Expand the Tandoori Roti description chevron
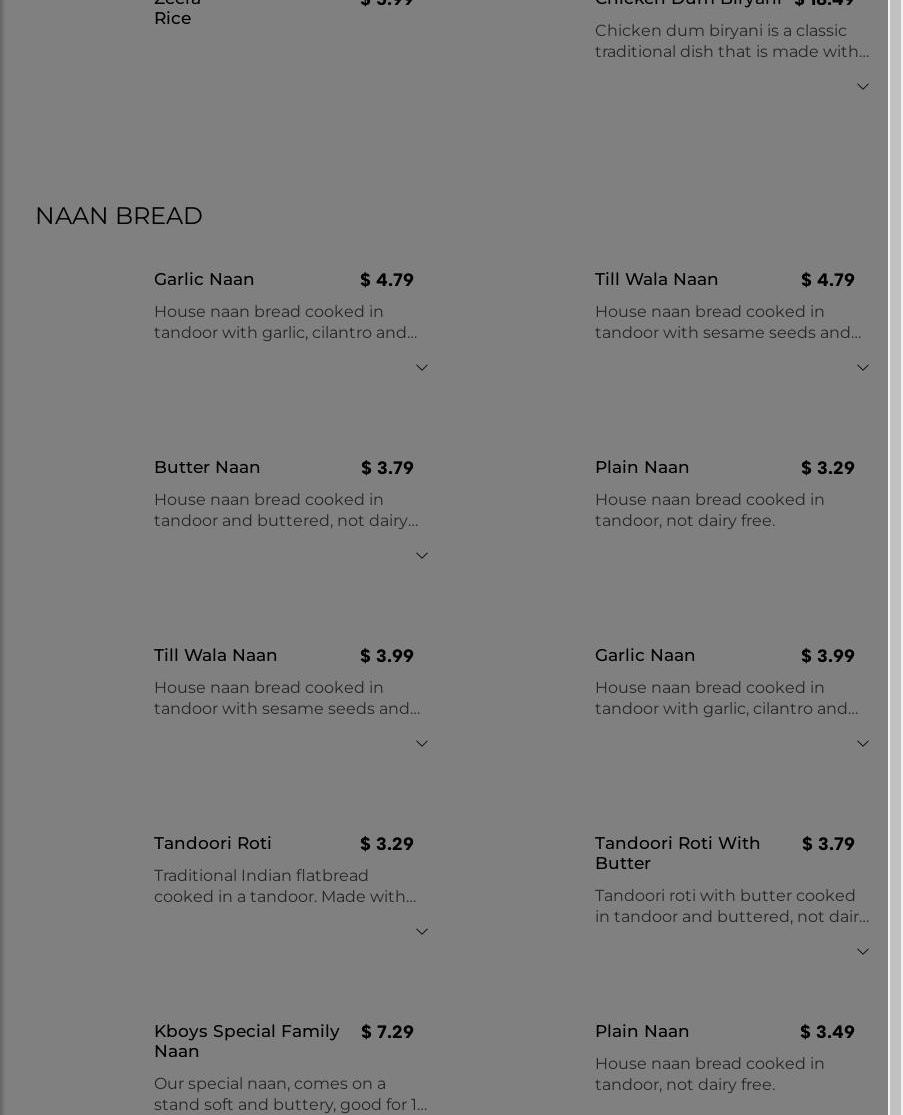Screen dimensions: 903x1115 (421, 932)
